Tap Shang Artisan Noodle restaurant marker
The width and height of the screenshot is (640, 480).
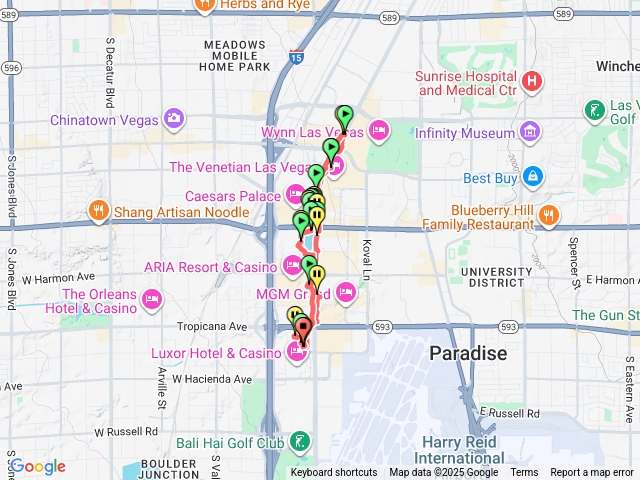[x=98, y=211]
